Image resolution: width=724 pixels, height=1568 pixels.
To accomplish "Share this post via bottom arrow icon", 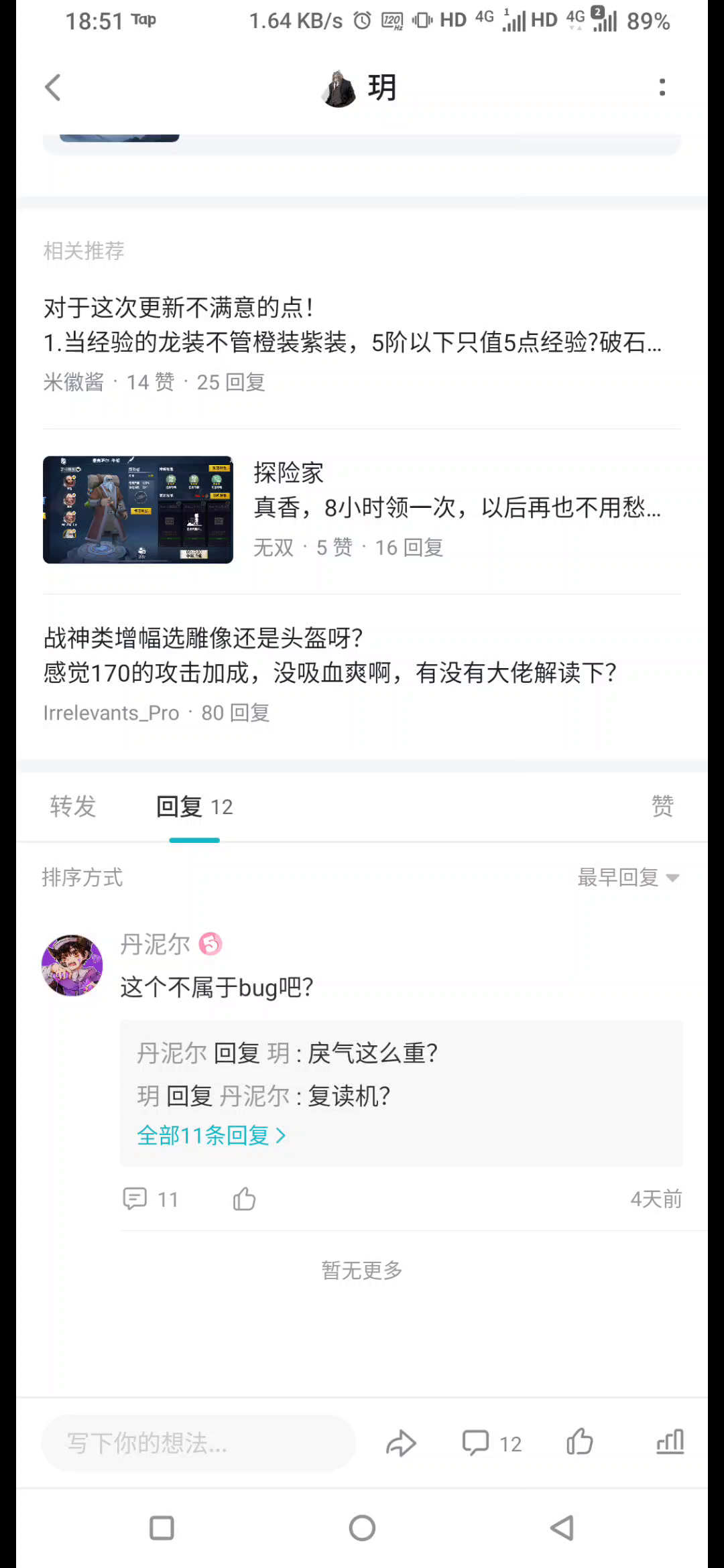I will [401, 1443].
